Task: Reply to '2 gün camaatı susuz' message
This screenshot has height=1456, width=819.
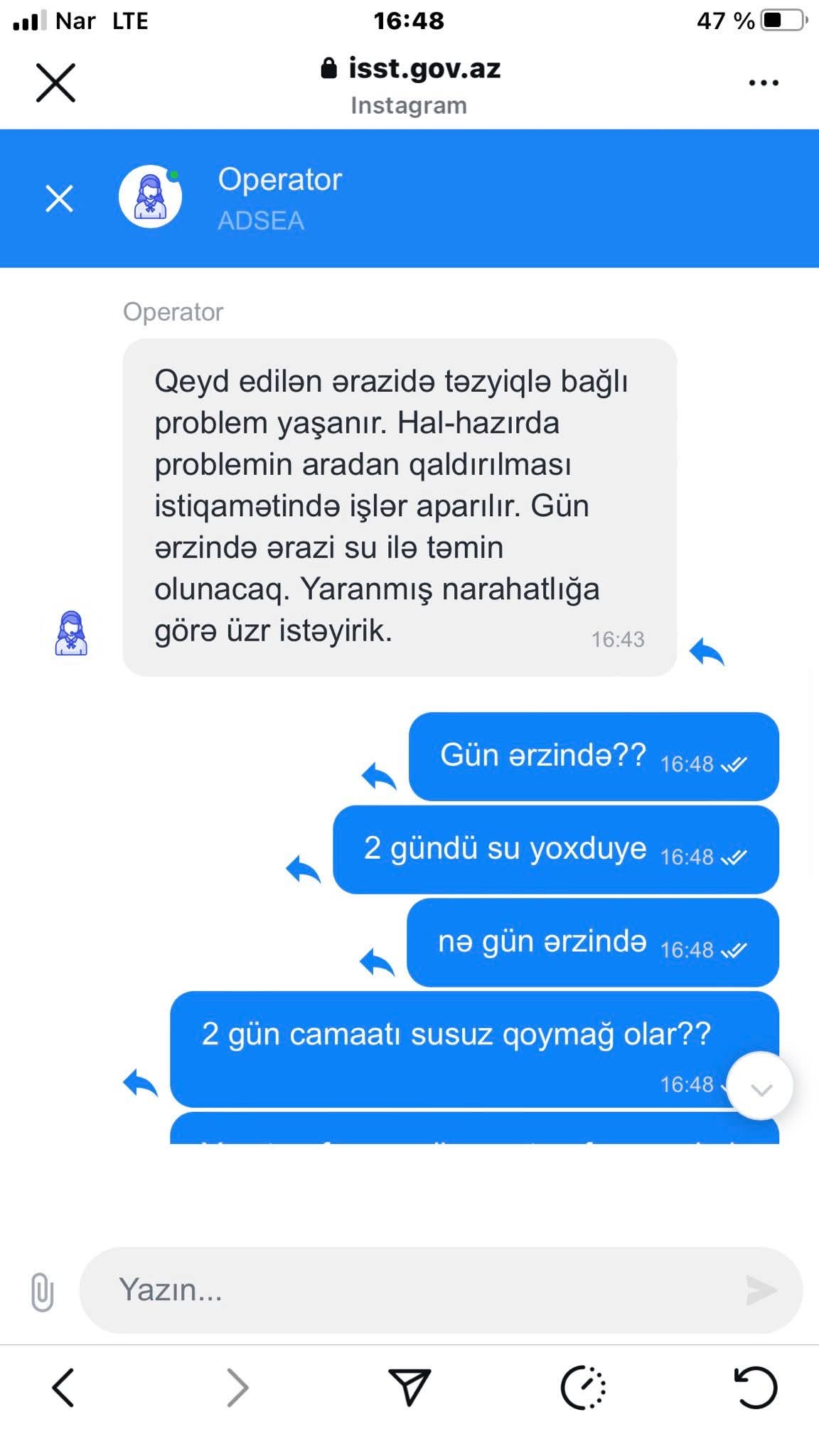Action: click(x=141, y=1083)
